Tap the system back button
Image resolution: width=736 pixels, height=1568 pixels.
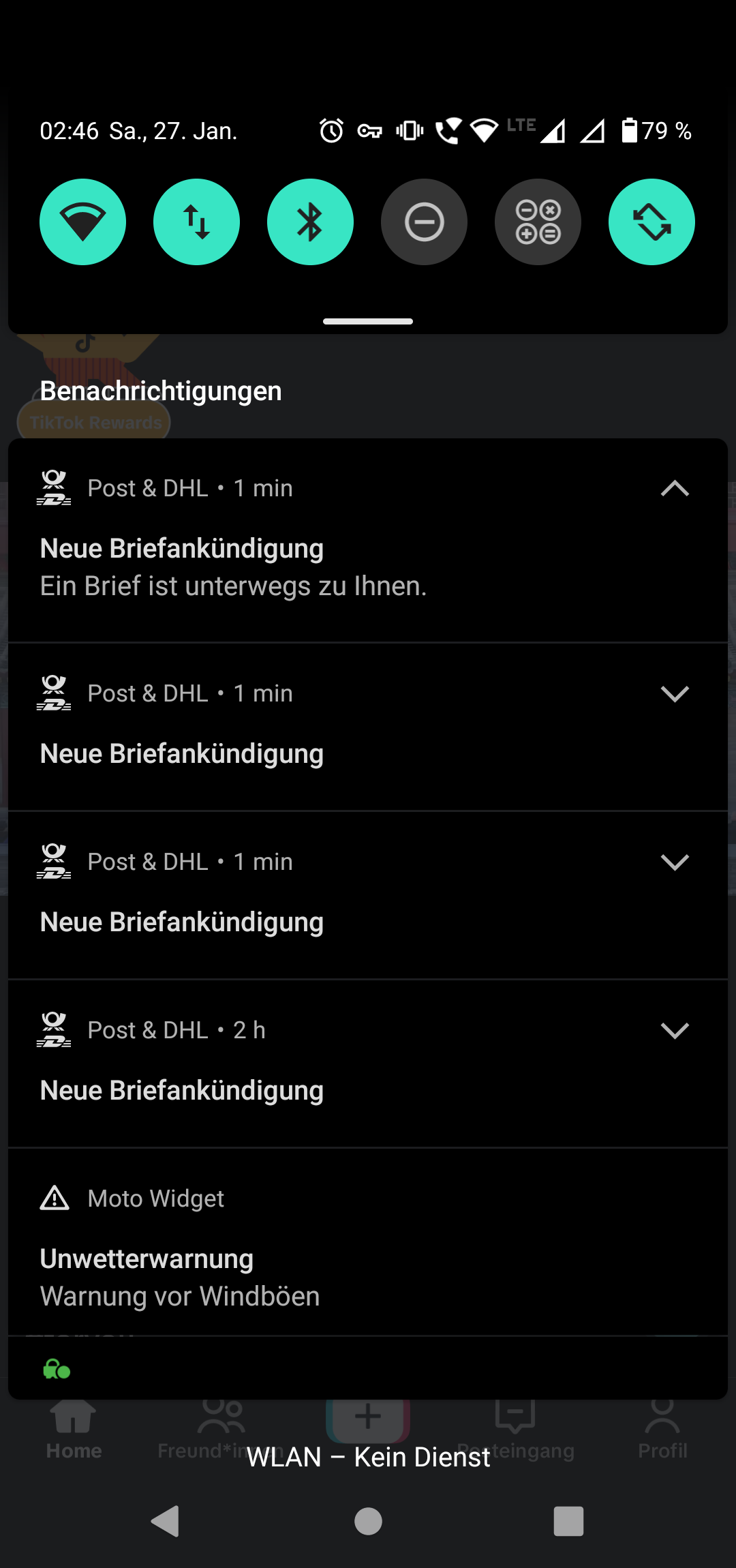(166, 1521)
